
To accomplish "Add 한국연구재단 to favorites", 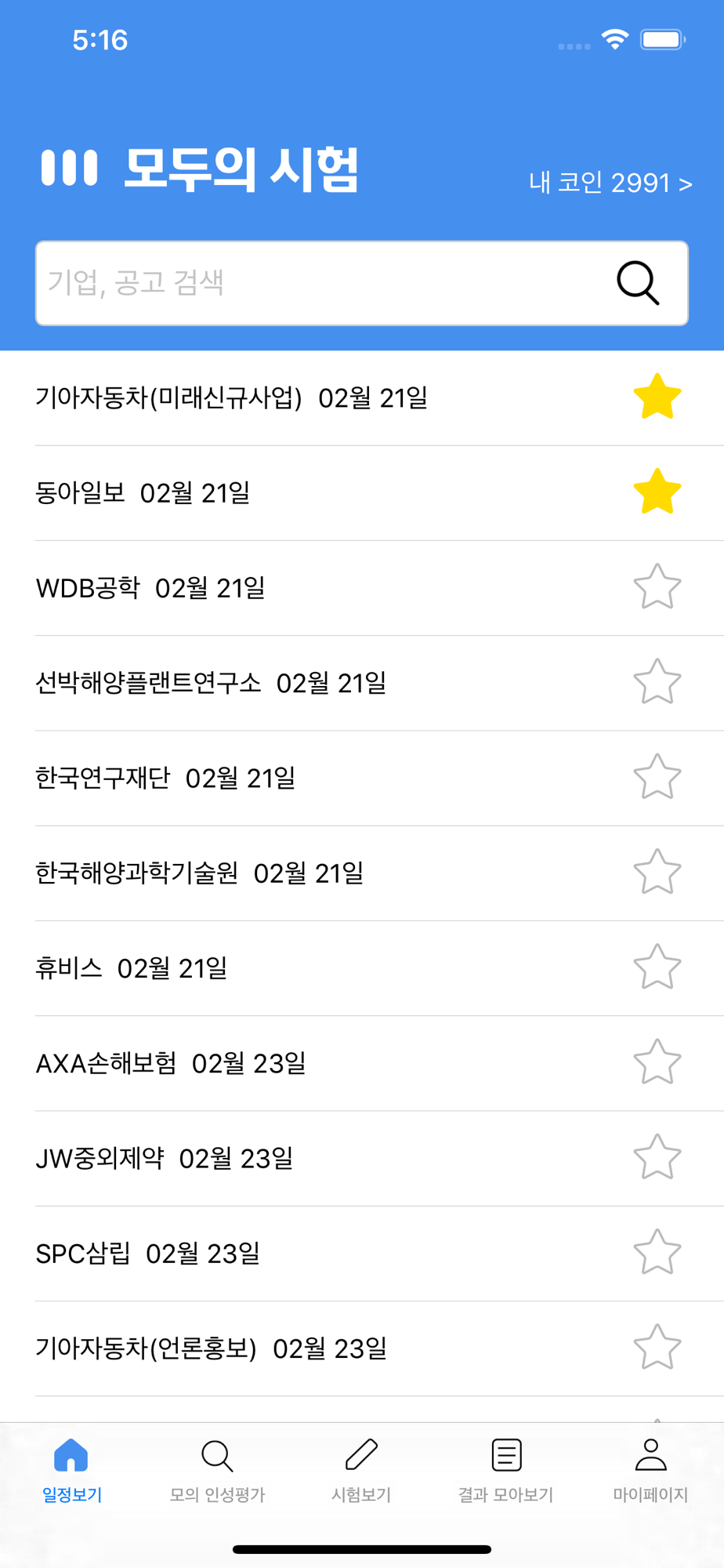I will tap(657, 777).
